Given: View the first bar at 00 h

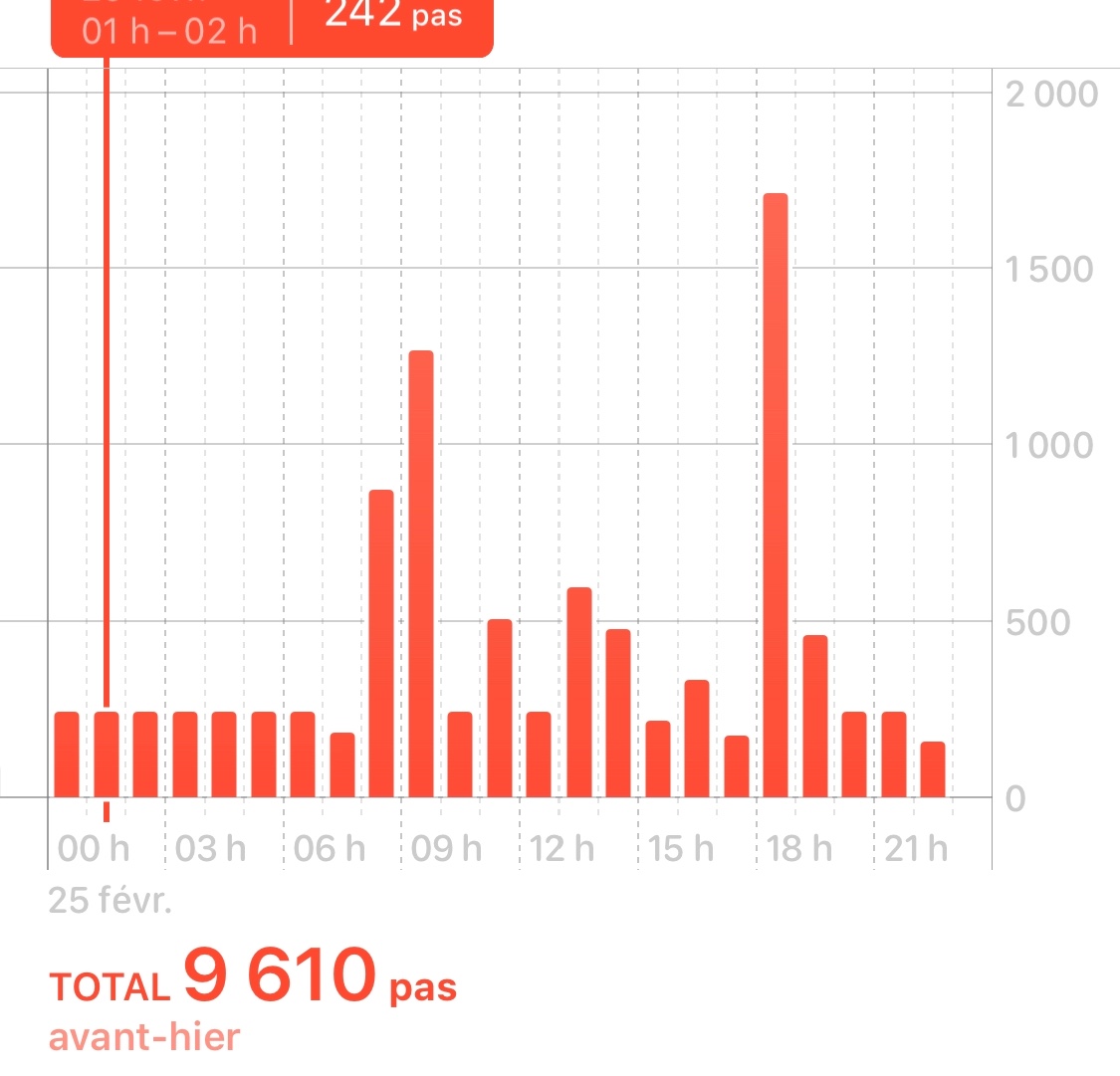Looking at the screenshot, I should click(67, 754).
